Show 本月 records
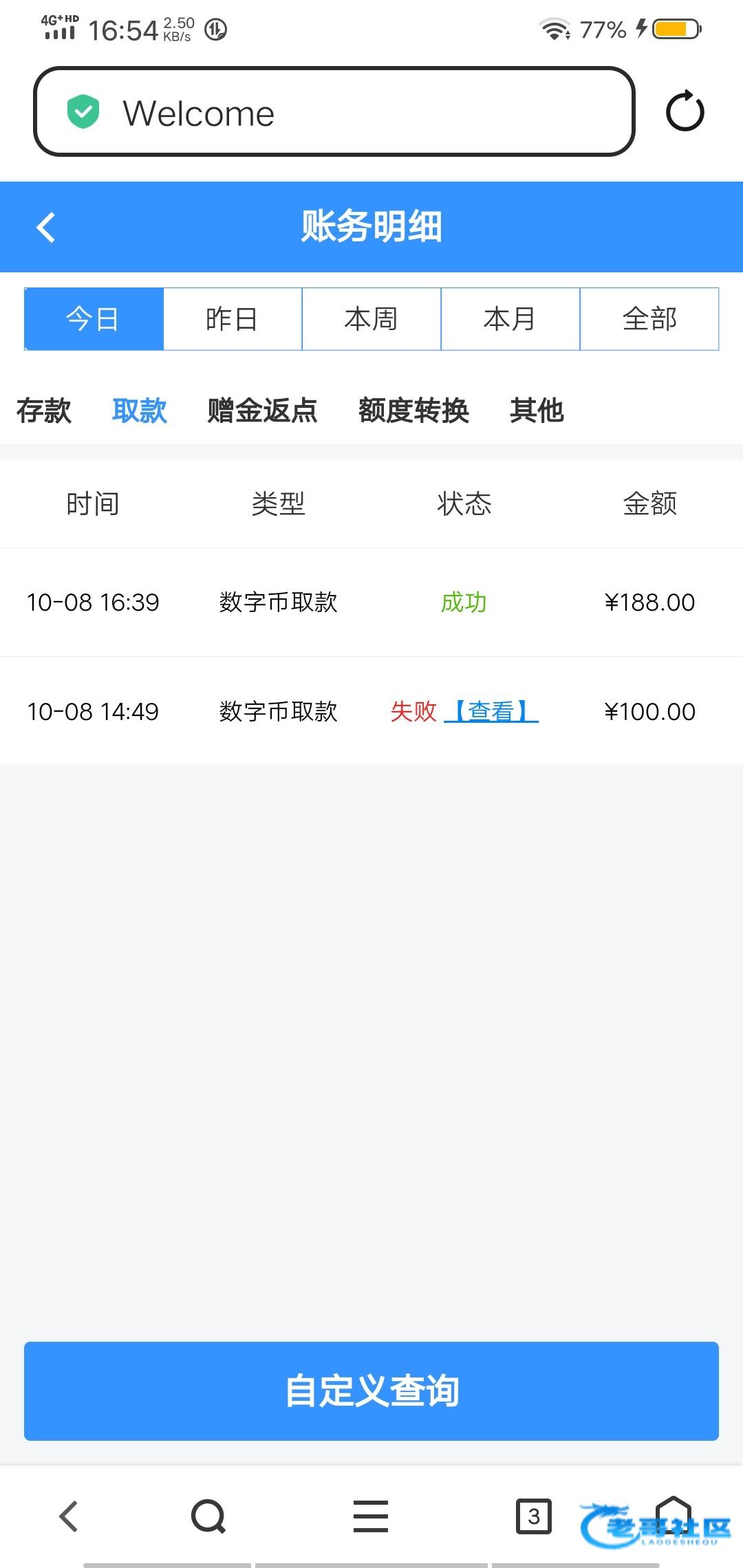Screen dimensions: 743x1568 tap(510, 319)
